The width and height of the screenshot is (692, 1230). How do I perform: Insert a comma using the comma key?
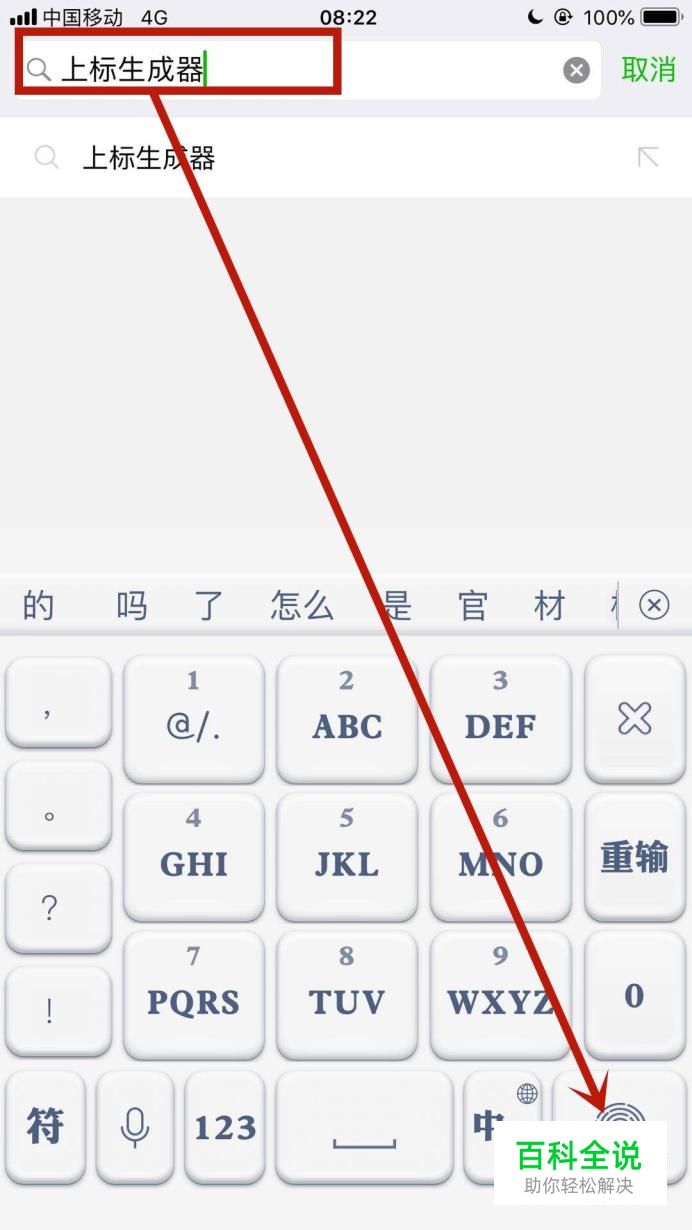57,703
